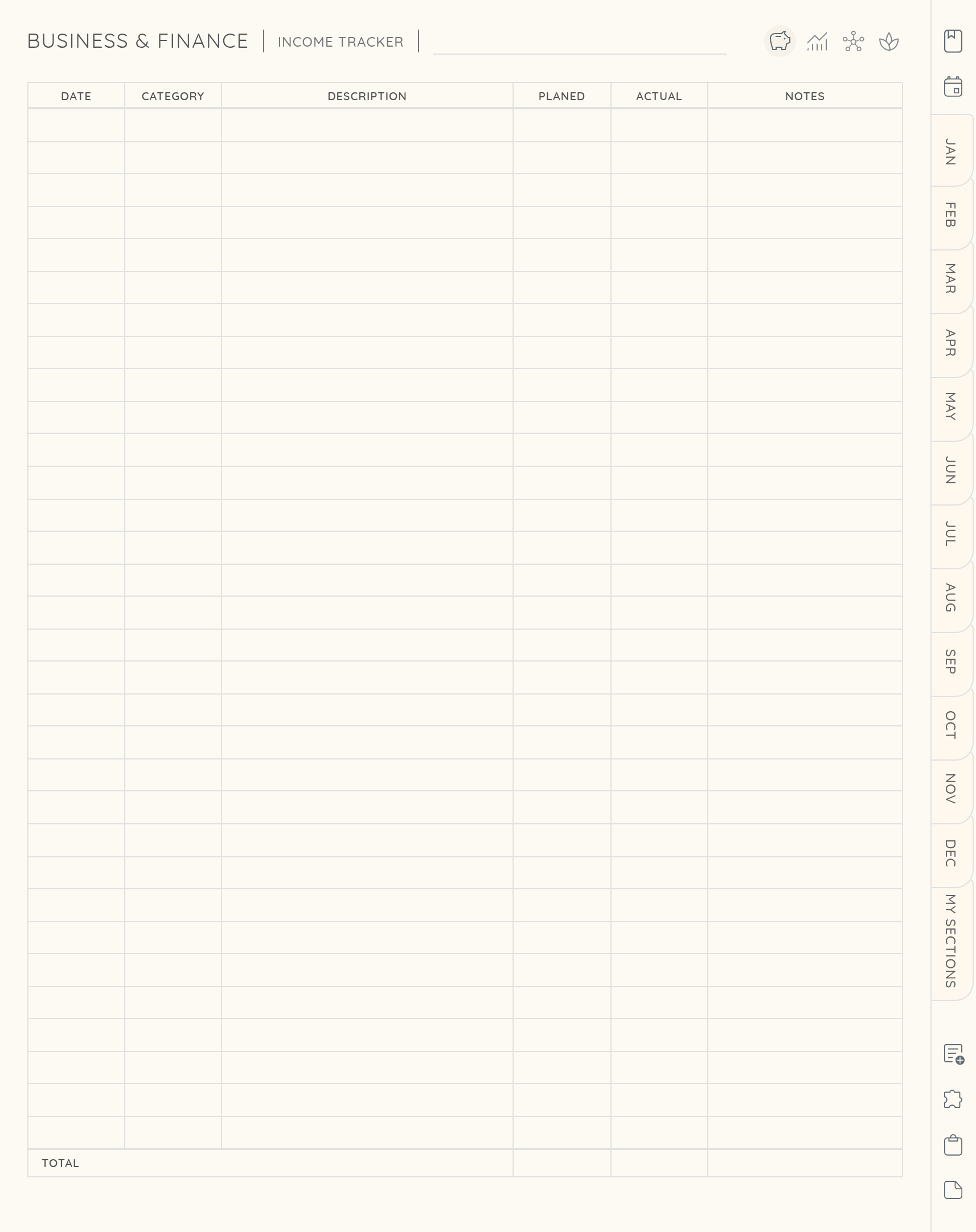This screenshot has width=976, height=1232.
Task: Open the bookmark index icon
Action: pyautogui.click(x=953, y=41)
